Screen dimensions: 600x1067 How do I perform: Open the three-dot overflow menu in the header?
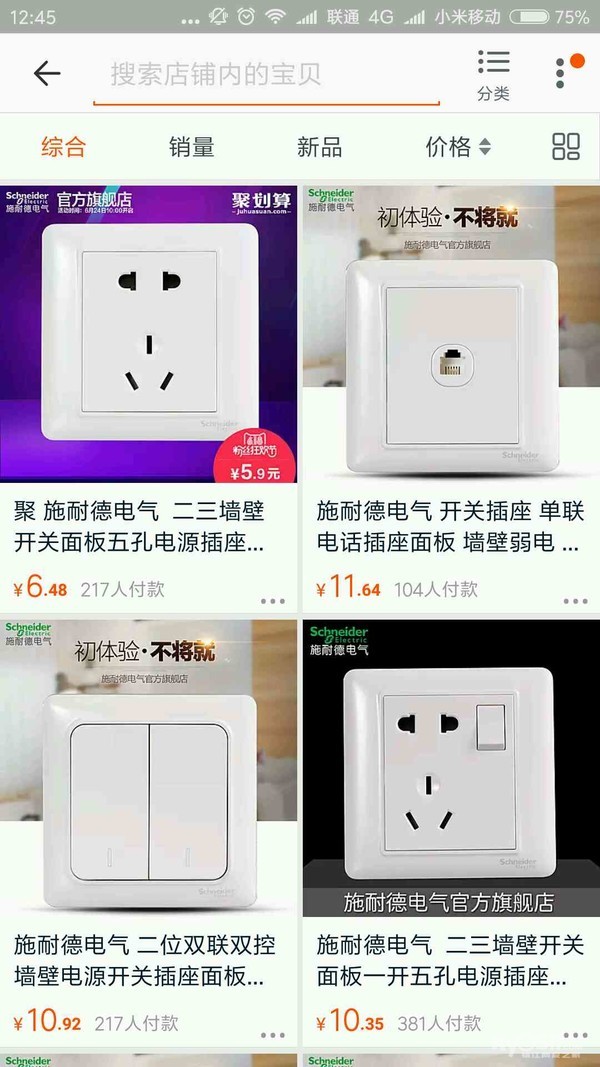tap(563, 71)
